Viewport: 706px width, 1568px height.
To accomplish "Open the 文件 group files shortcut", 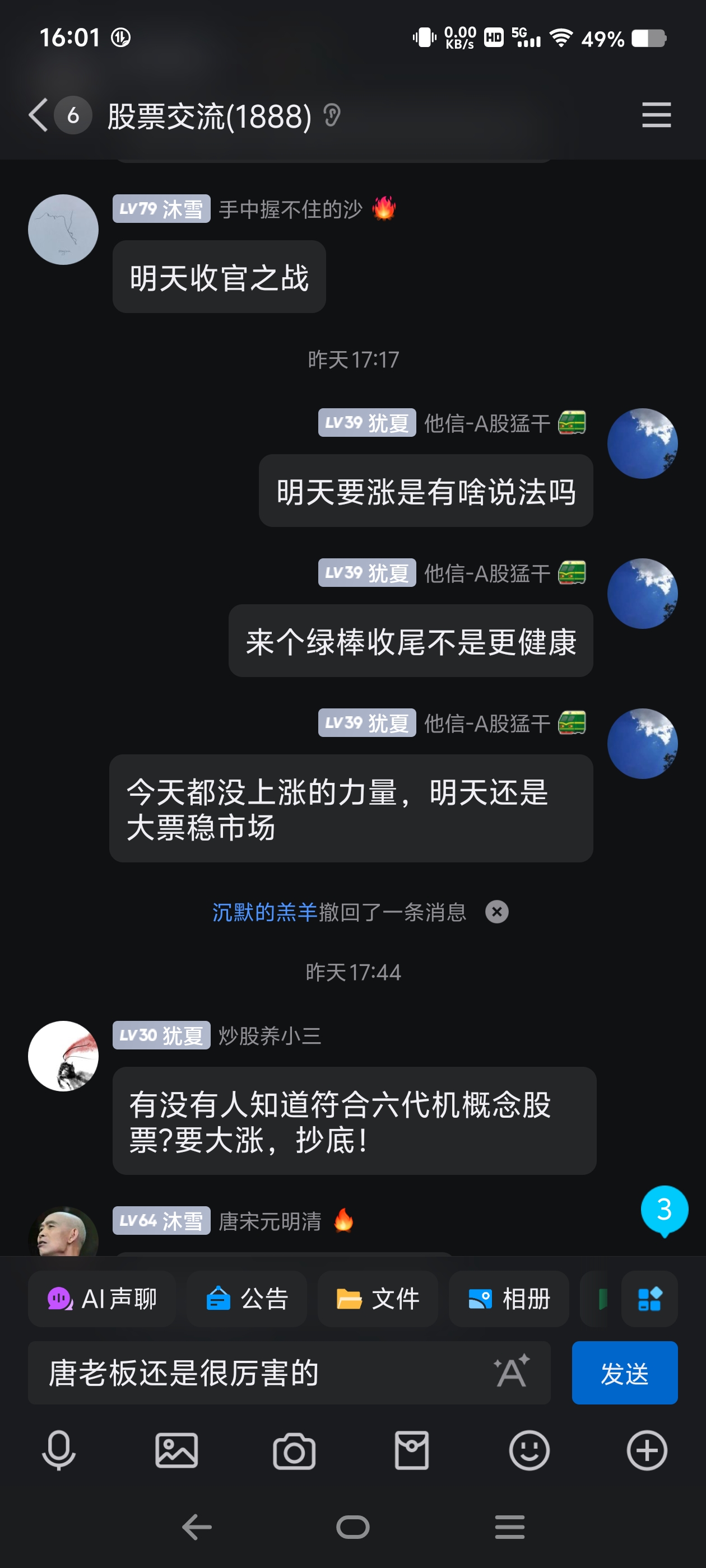I will pos(378,1299).
